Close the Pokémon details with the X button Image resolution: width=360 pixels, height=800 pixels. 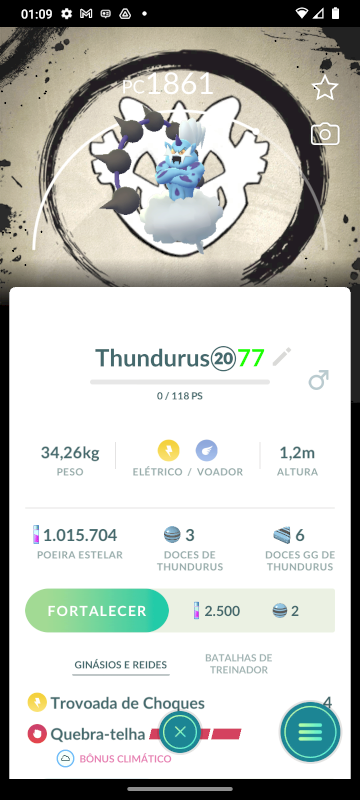179,732
